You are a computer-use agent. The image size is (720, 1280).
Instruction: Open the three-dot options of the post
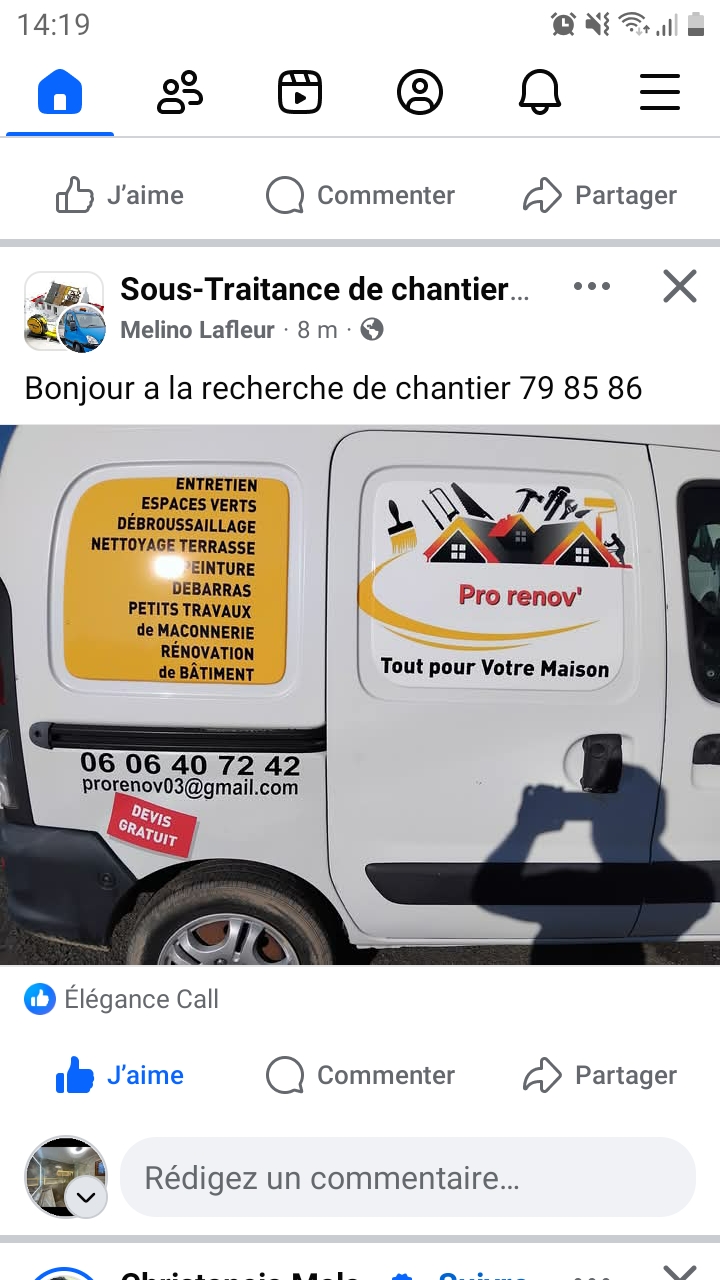pos(592,286)
